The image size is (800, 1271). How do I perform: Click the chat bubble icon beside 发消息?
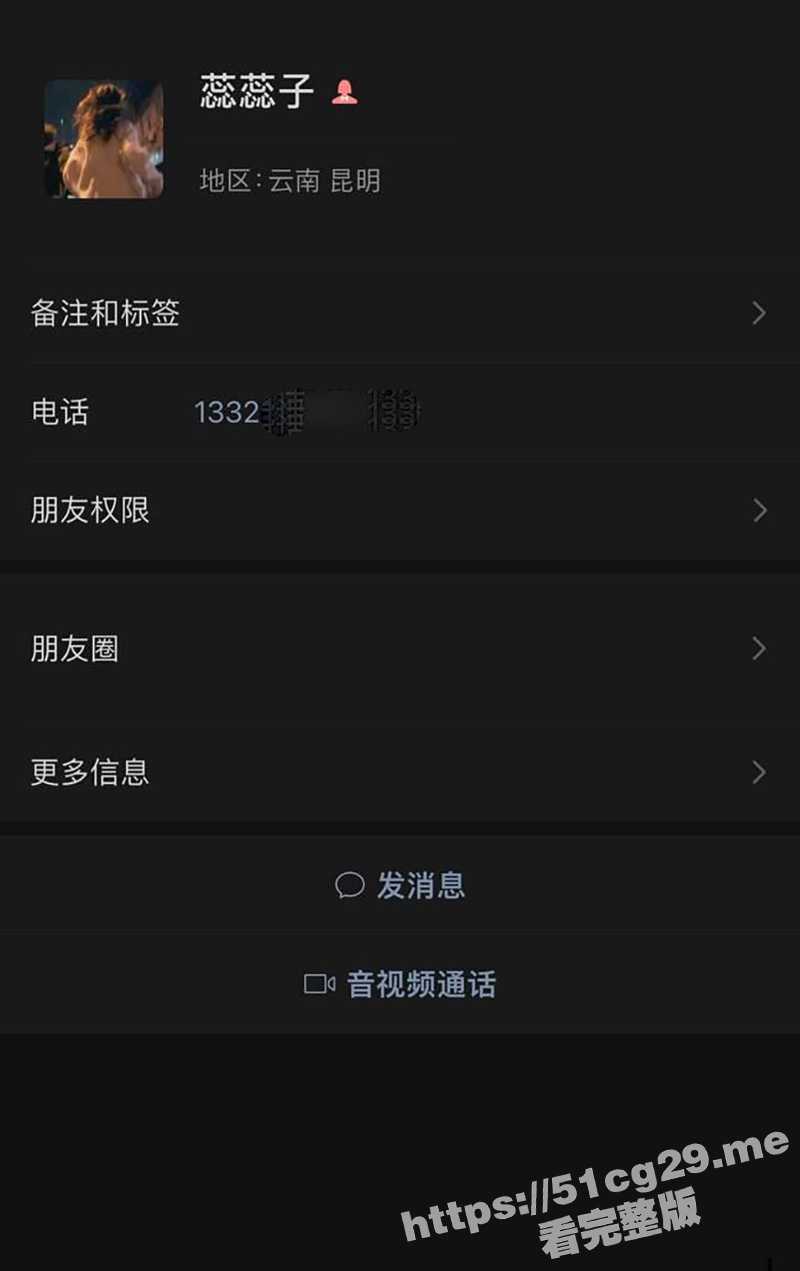pyautogui.click(x=351, y=884)
